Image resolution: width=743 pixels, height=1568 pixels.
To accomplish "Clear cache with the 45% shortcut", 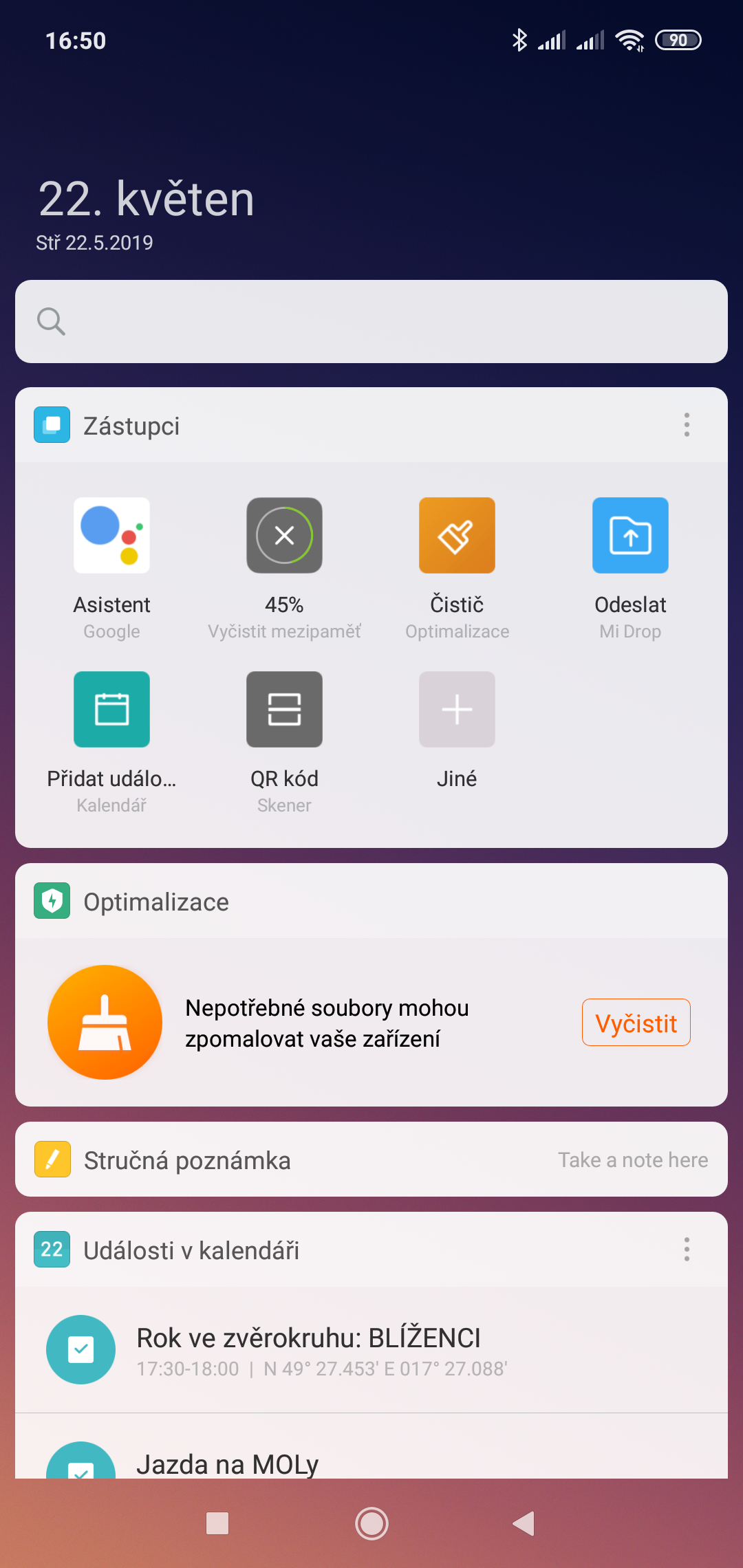I will click(x=284, y=535).
